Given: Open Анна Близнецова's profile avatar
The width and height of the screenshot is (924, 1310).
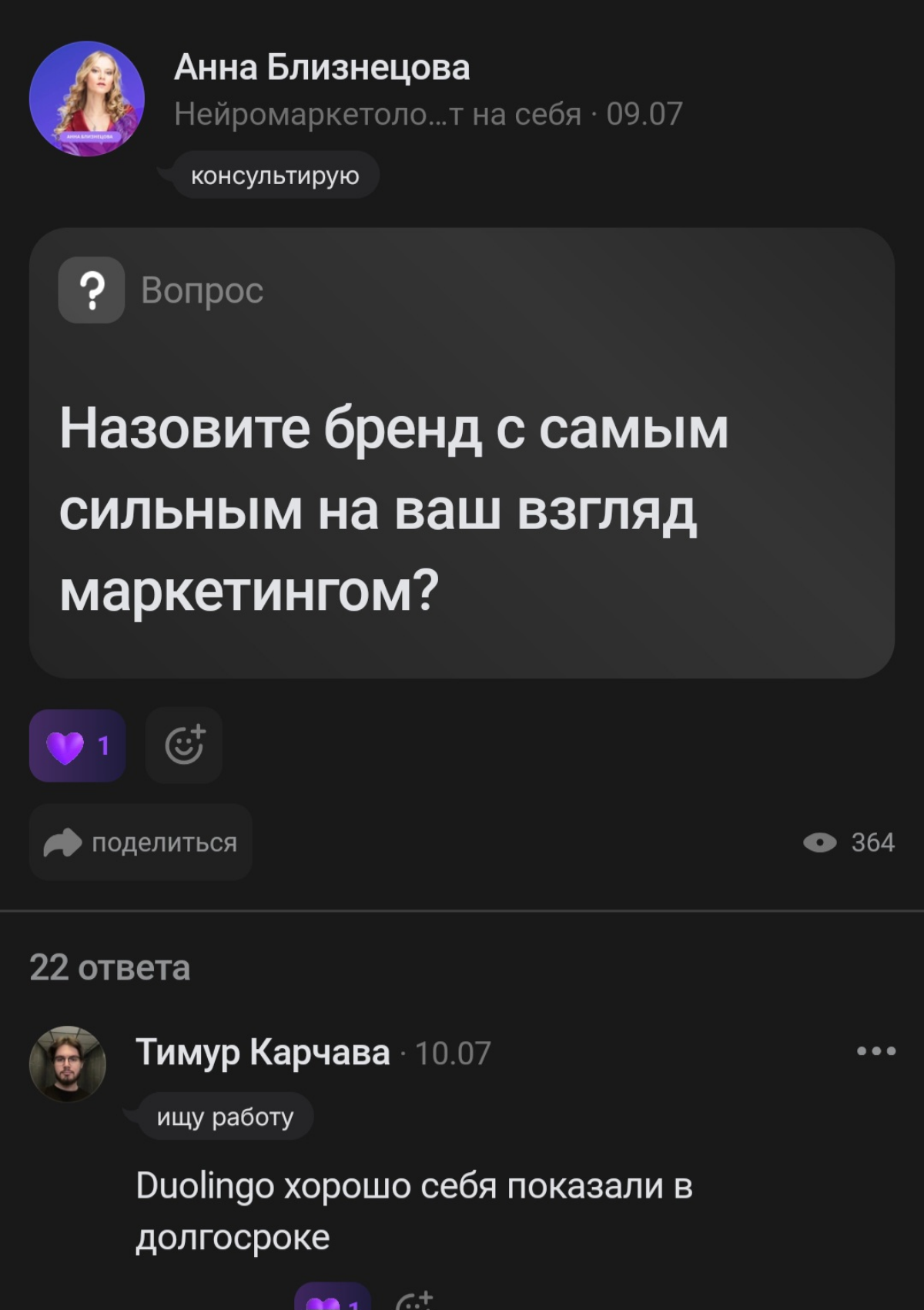Looking at the screenshot, I should (x=90, y=96).
